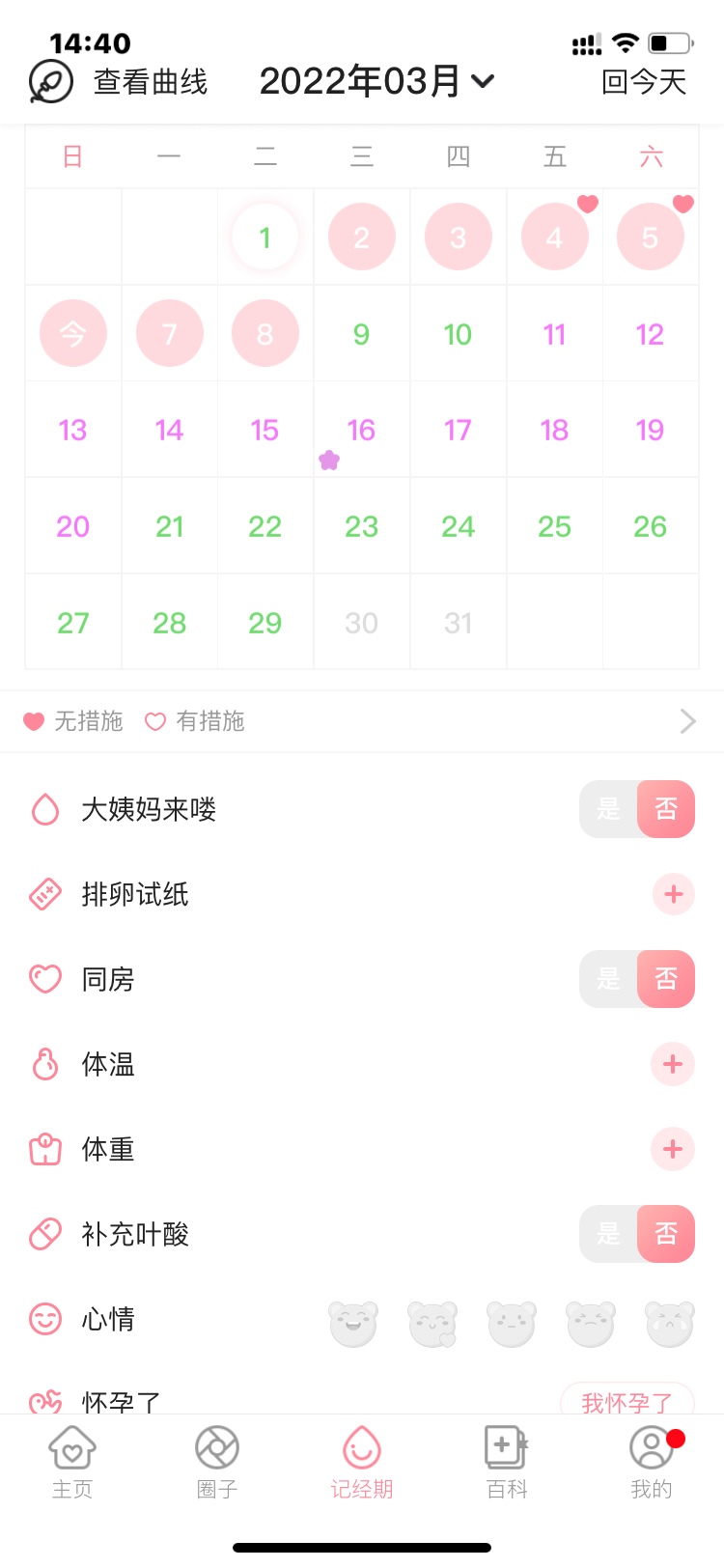724x1568 pixels.
Task: Select March 16 on the calendar
Action: [x=361, y=431]
